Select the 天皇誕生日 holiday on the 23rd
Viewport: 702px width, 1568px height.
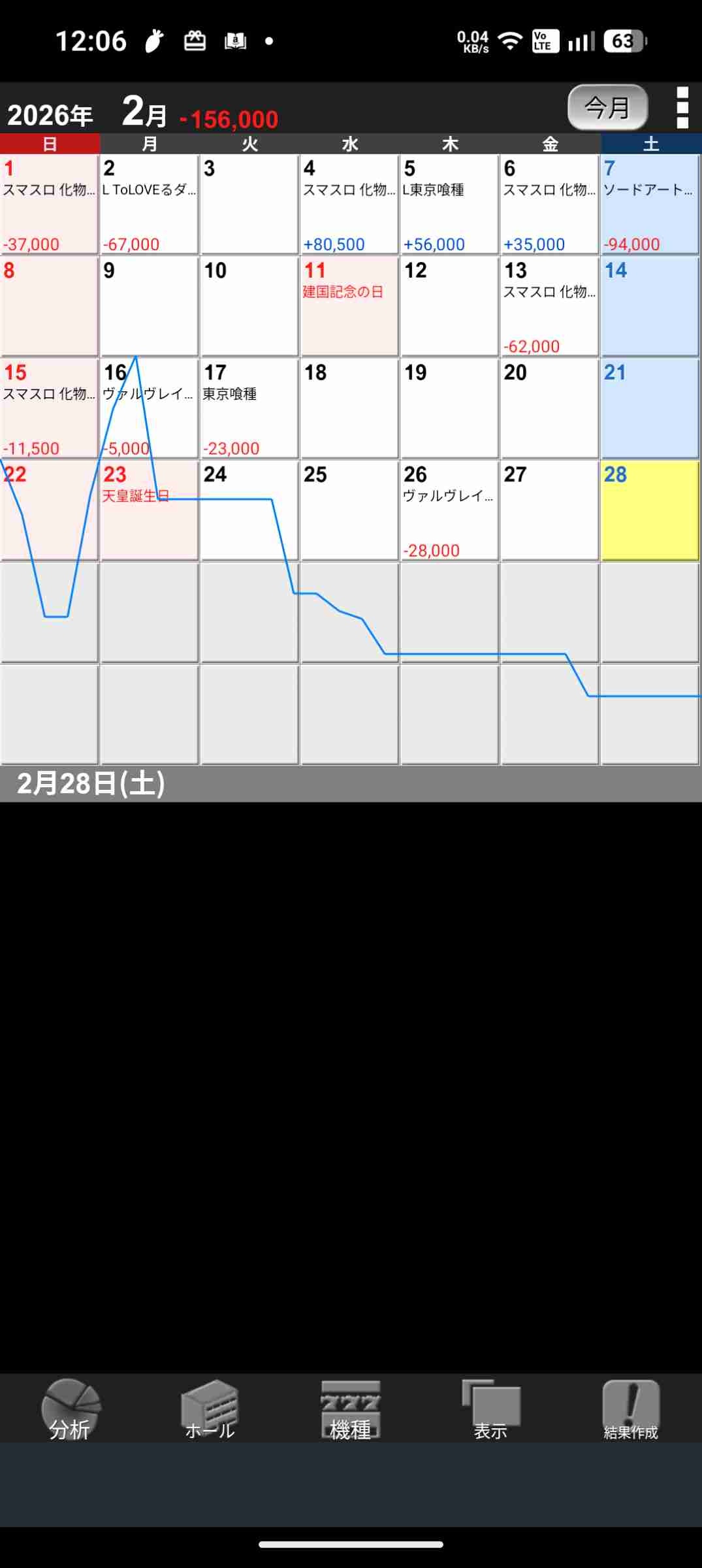tap(150, 510)
